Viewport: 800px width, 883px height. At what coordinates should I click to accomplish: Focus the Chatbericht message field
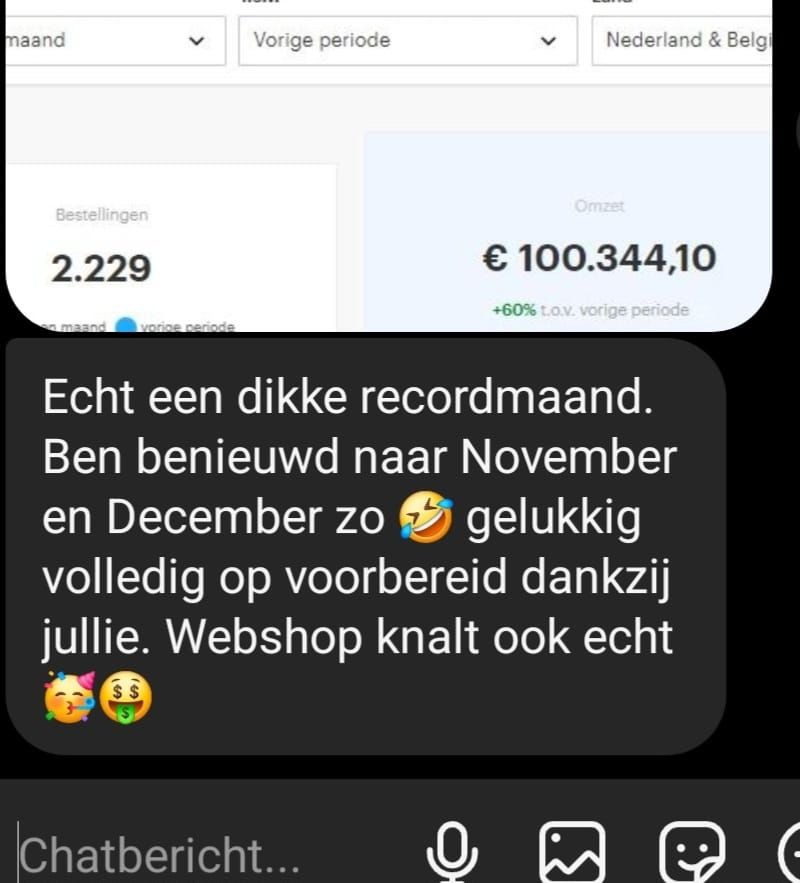pos(200,855)
